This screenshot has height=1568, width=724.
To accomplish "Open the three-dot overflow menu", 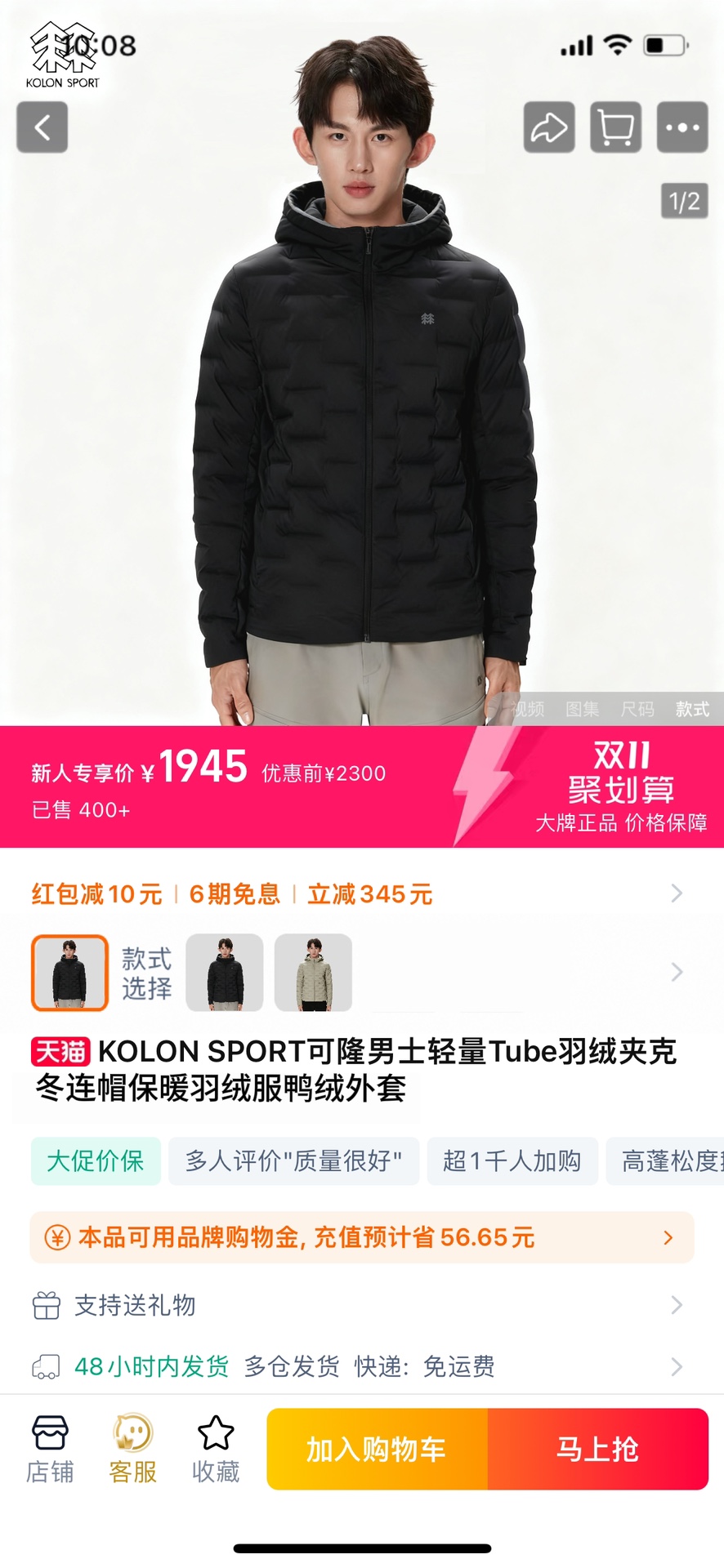I will 682,127.
